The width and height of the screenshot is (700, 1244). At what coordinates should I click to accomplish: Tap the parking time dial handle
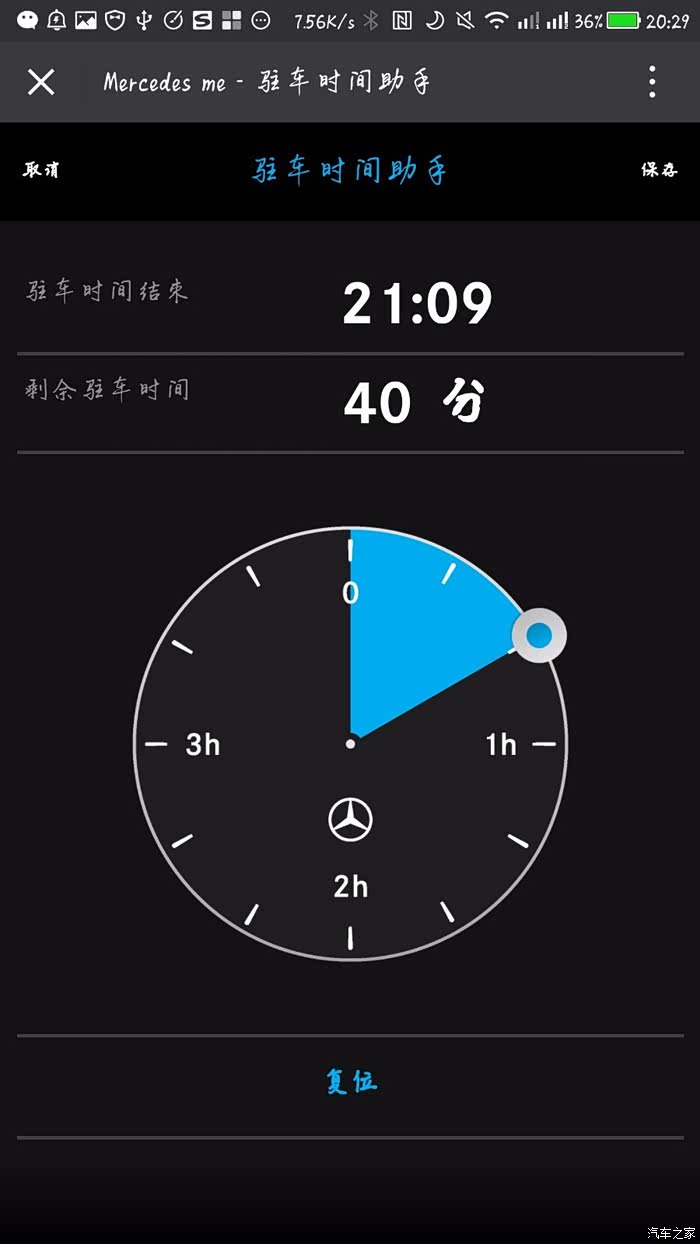(x=539, y=636)
